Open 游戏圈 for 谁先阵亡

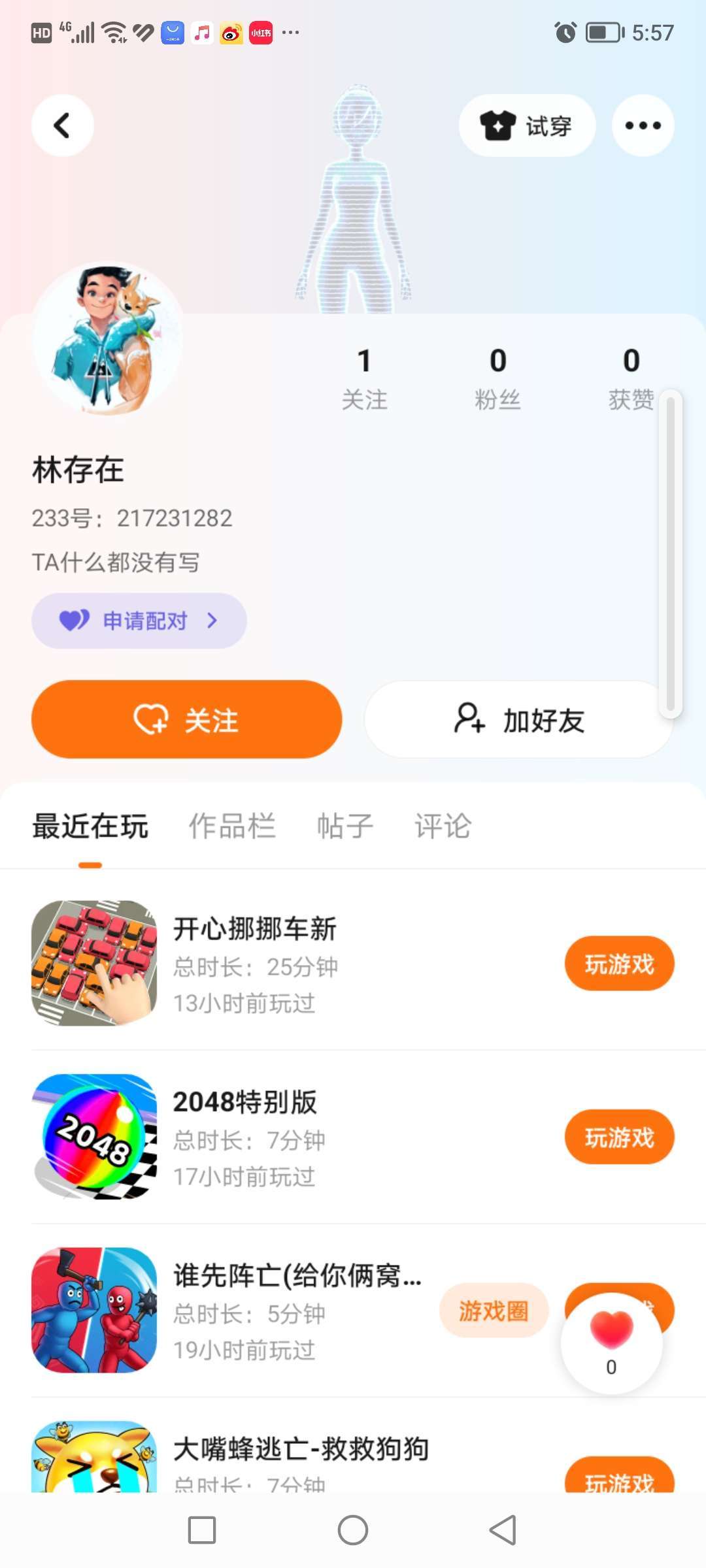tap(494, 1311)
